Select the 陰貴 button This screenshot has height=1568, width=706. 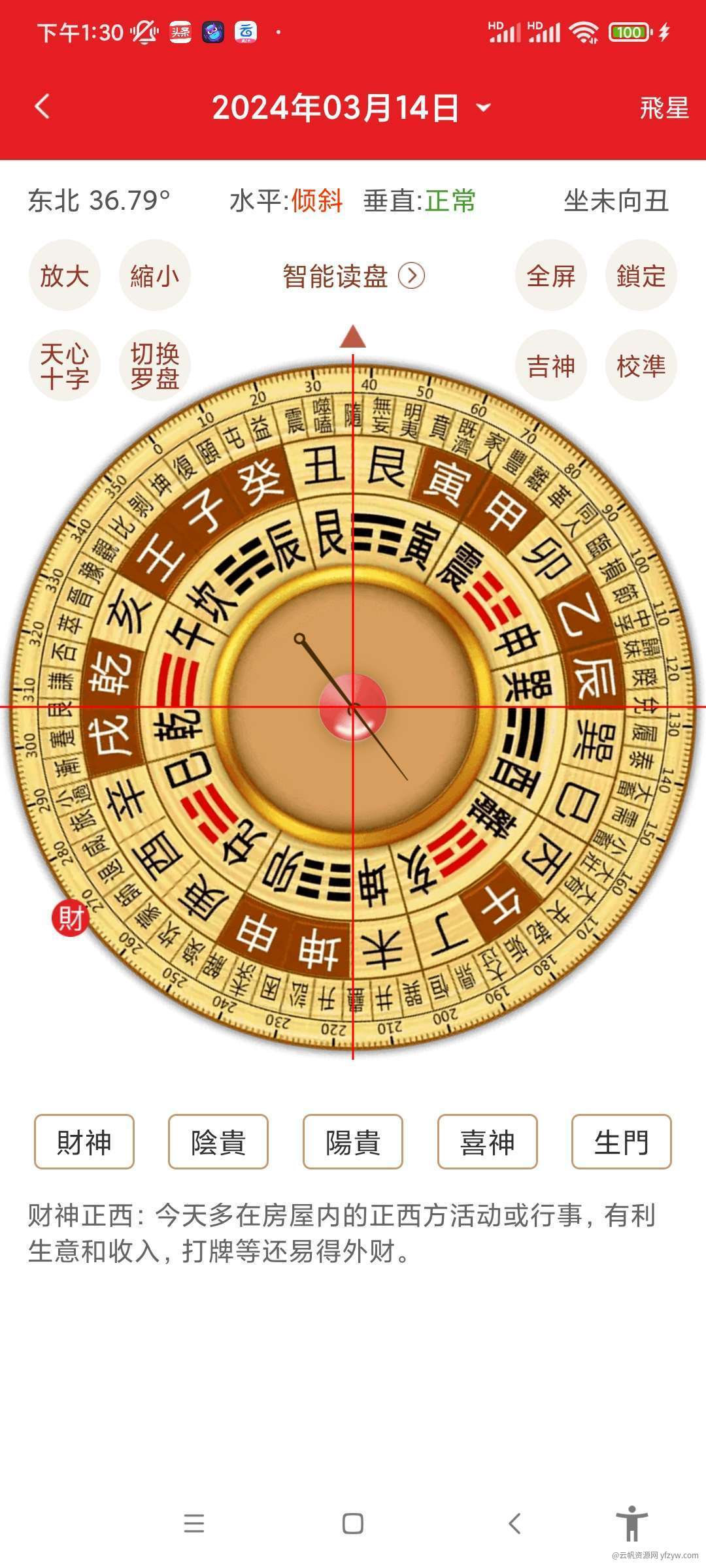pyautogui.click(x=218, y=1141)
